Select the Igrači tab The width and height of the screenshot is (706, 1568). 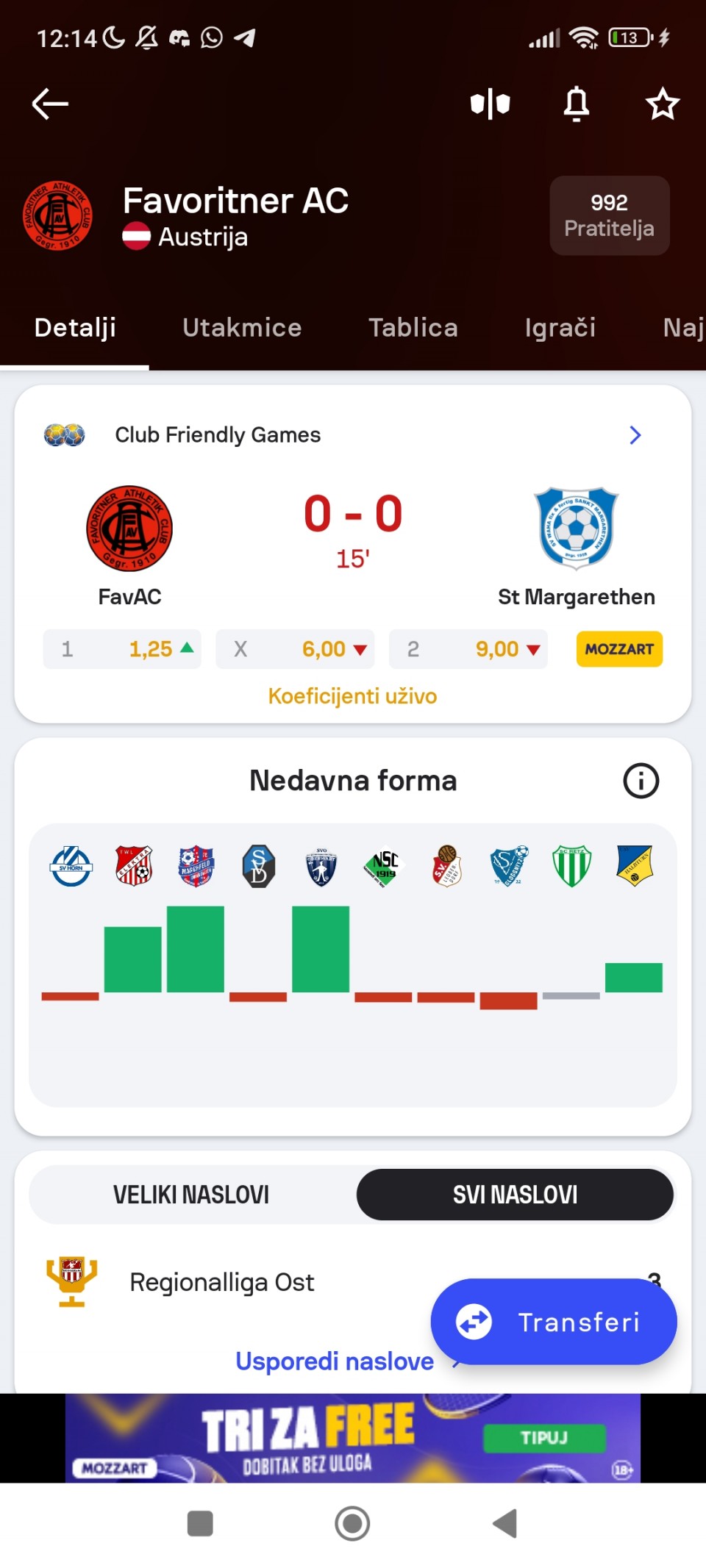[x=560, y=328]
